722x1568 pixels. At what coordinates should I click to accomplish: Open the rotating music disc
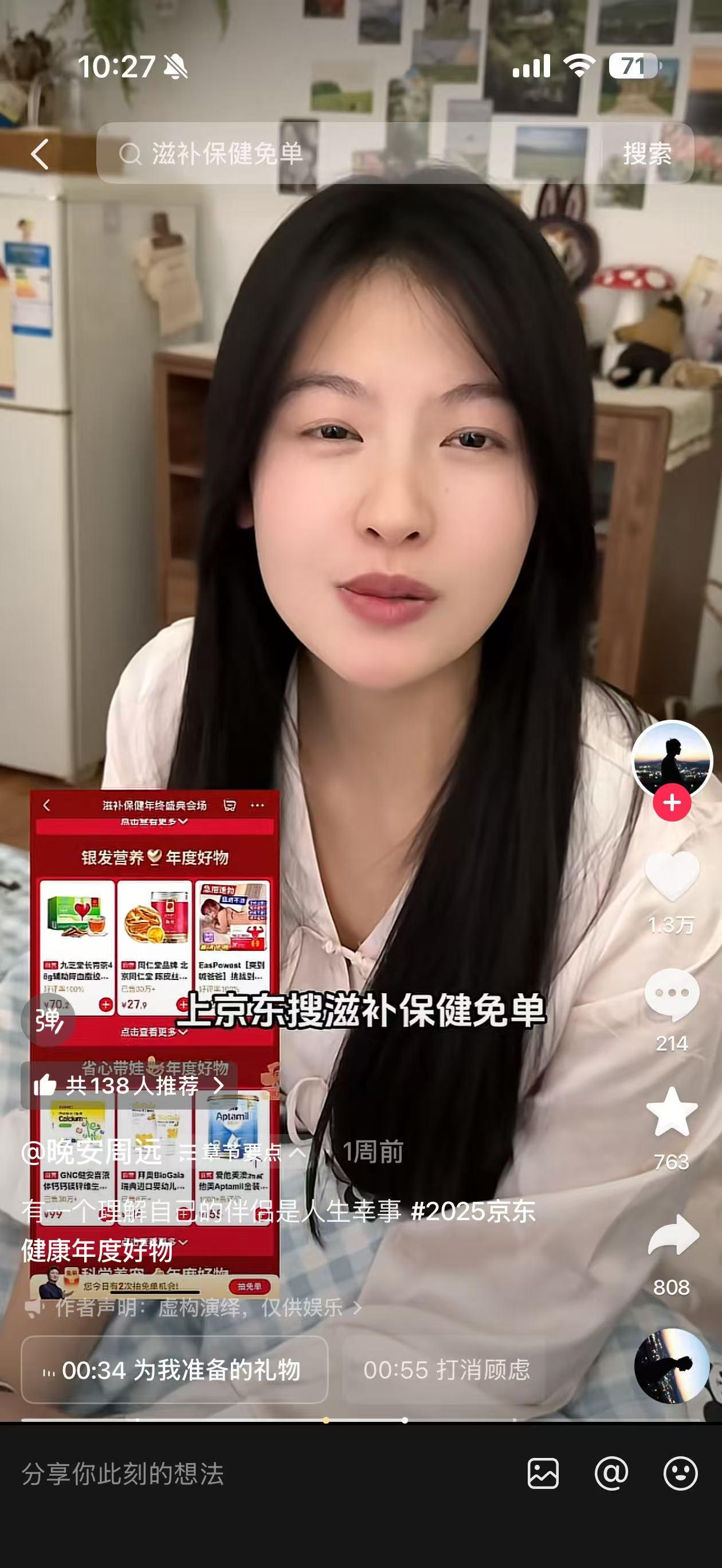tap(672, 1366)
